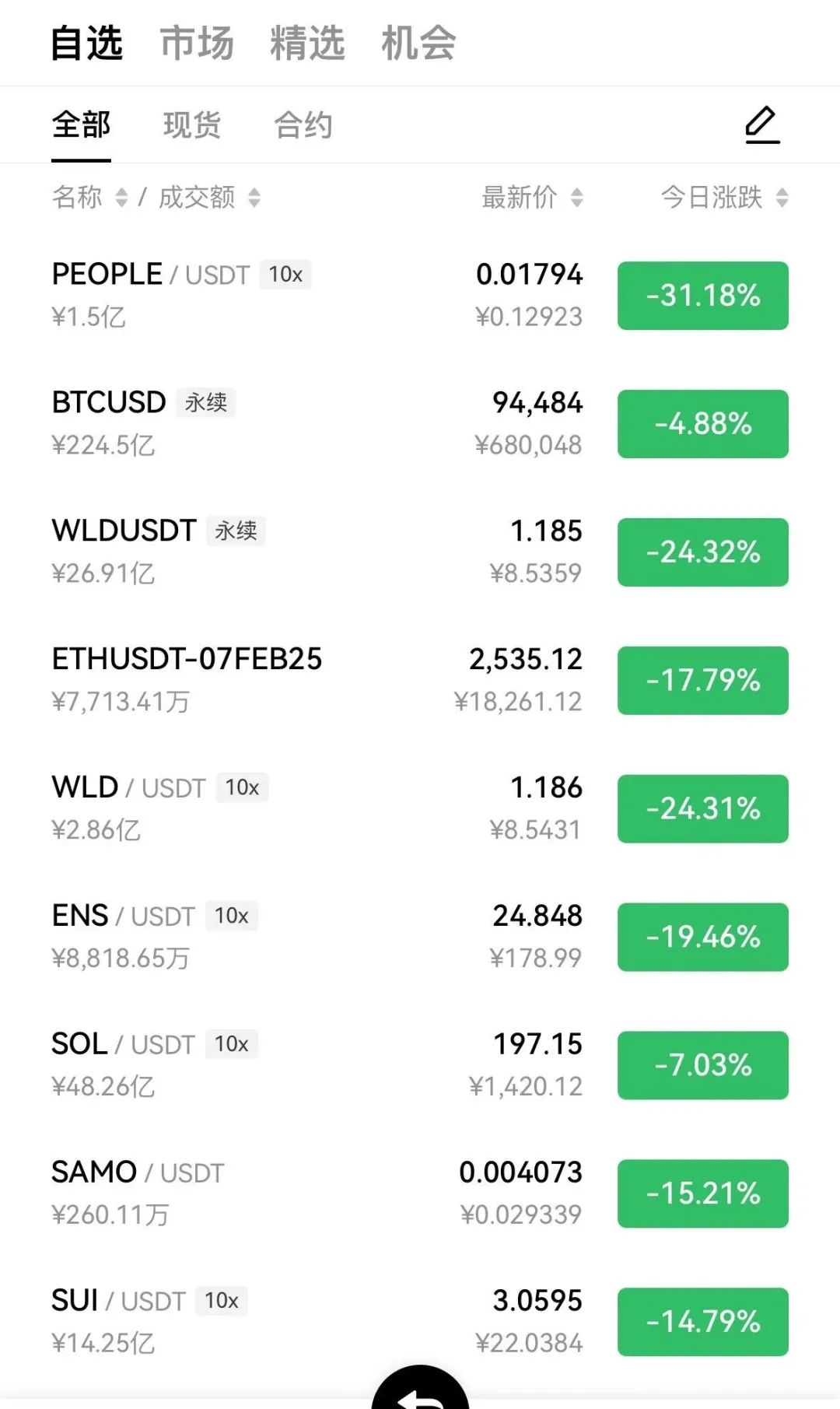Open the 精选 tab
Image resolution: width=840 pixels, height=1409 pixels.
(x=307, y=43)
